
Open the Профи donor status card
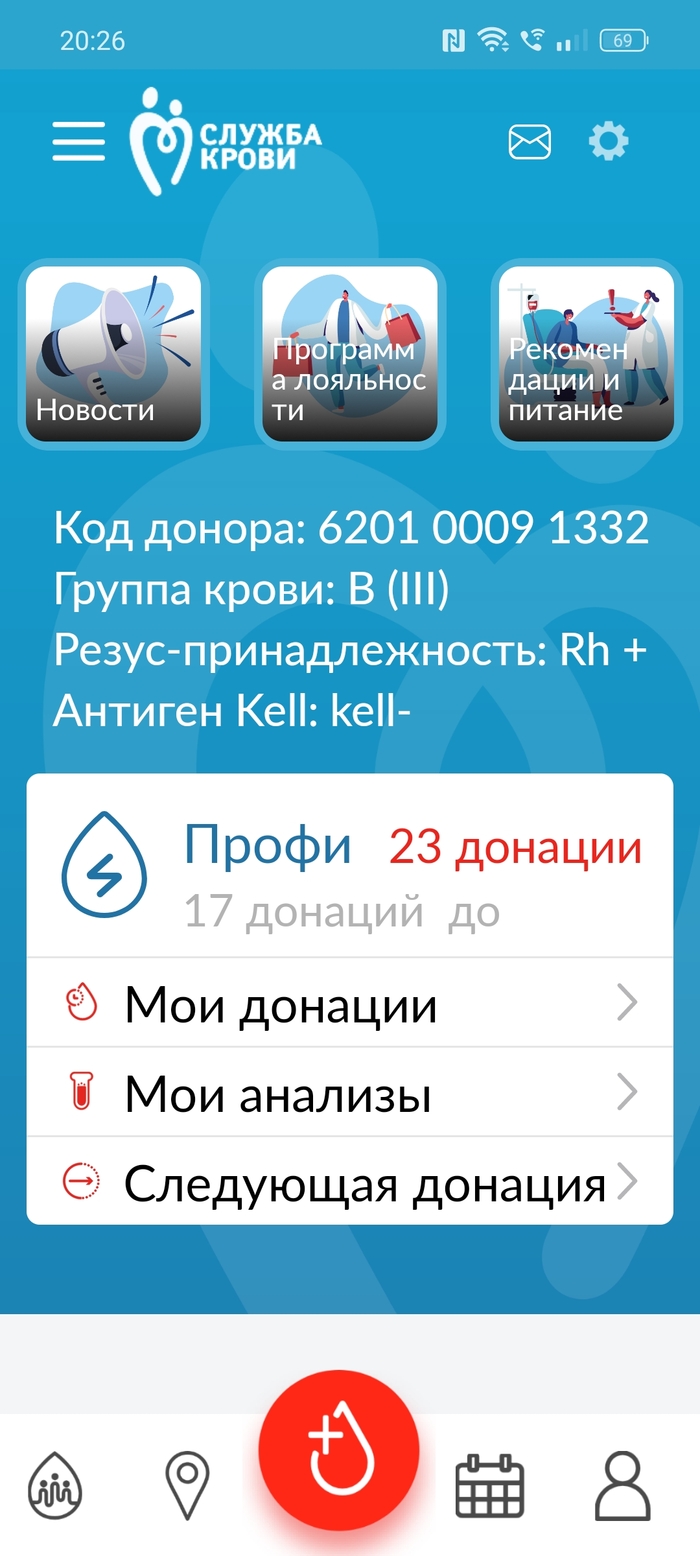coord(350,866)
